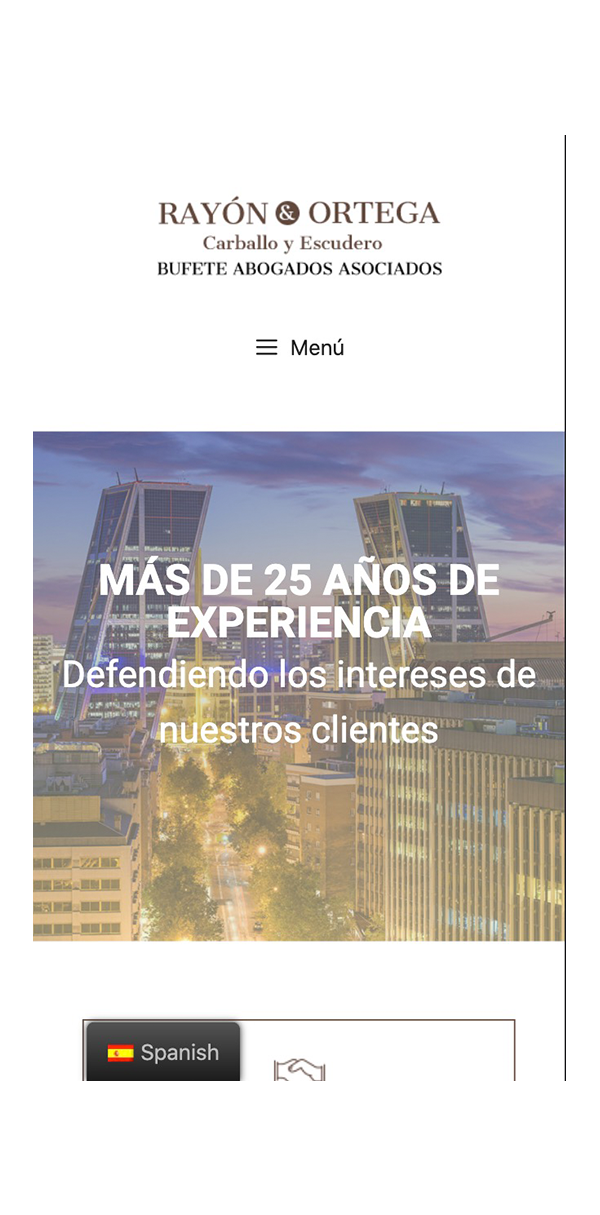Image resolution: width=600 pixels, height=1215 pixels.
Task: Tap the Rayón & Ortega site logo
Action: [299, 239]
